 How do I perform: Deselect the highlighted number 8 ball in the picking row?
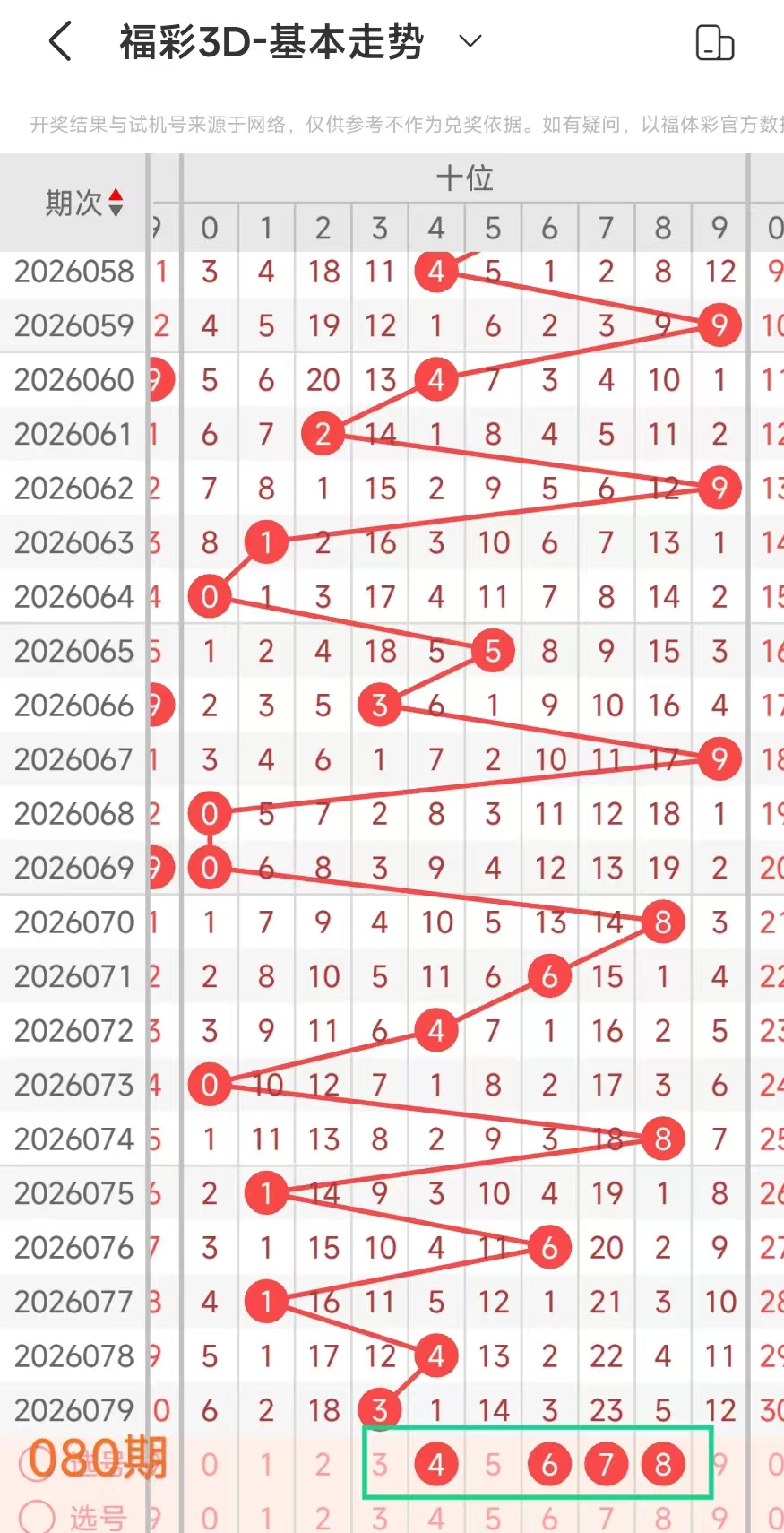coord(663,1464)
